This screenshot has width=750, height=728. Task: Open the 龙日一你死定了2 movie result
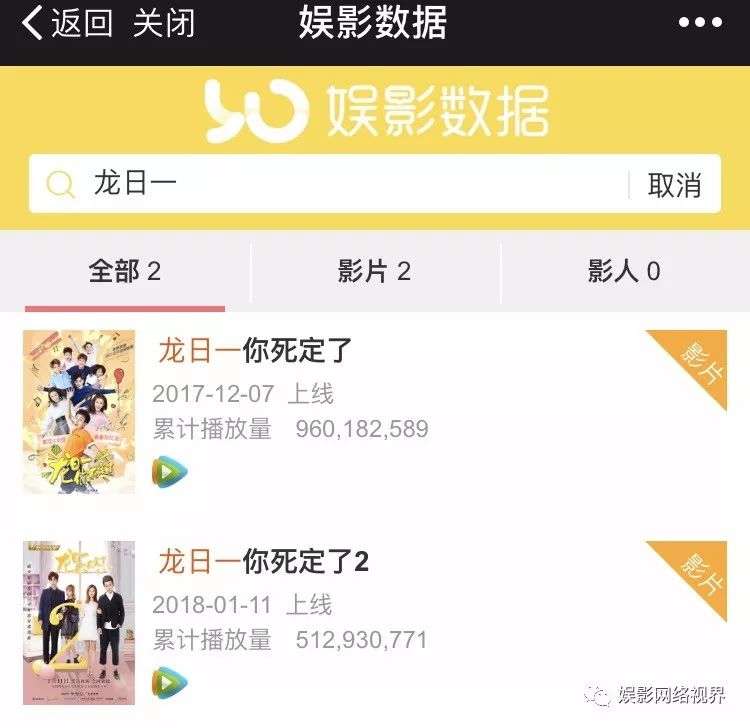point(263,562)
